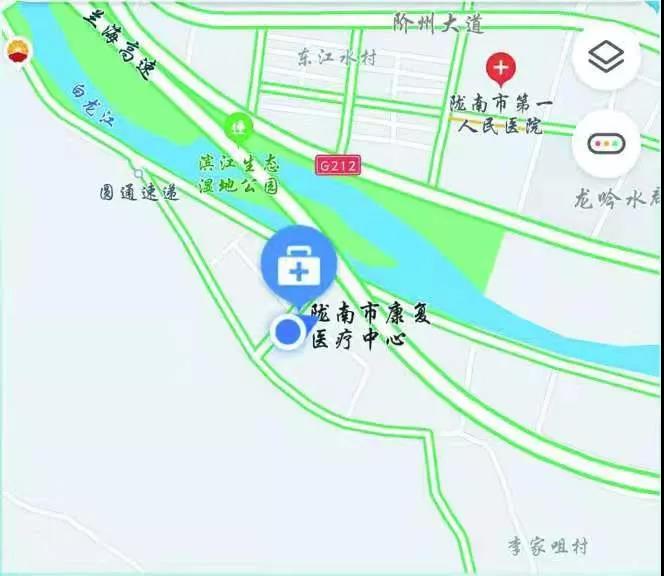Open the map layers button
This screenshot has width=664, height=576.
[606, 57]
